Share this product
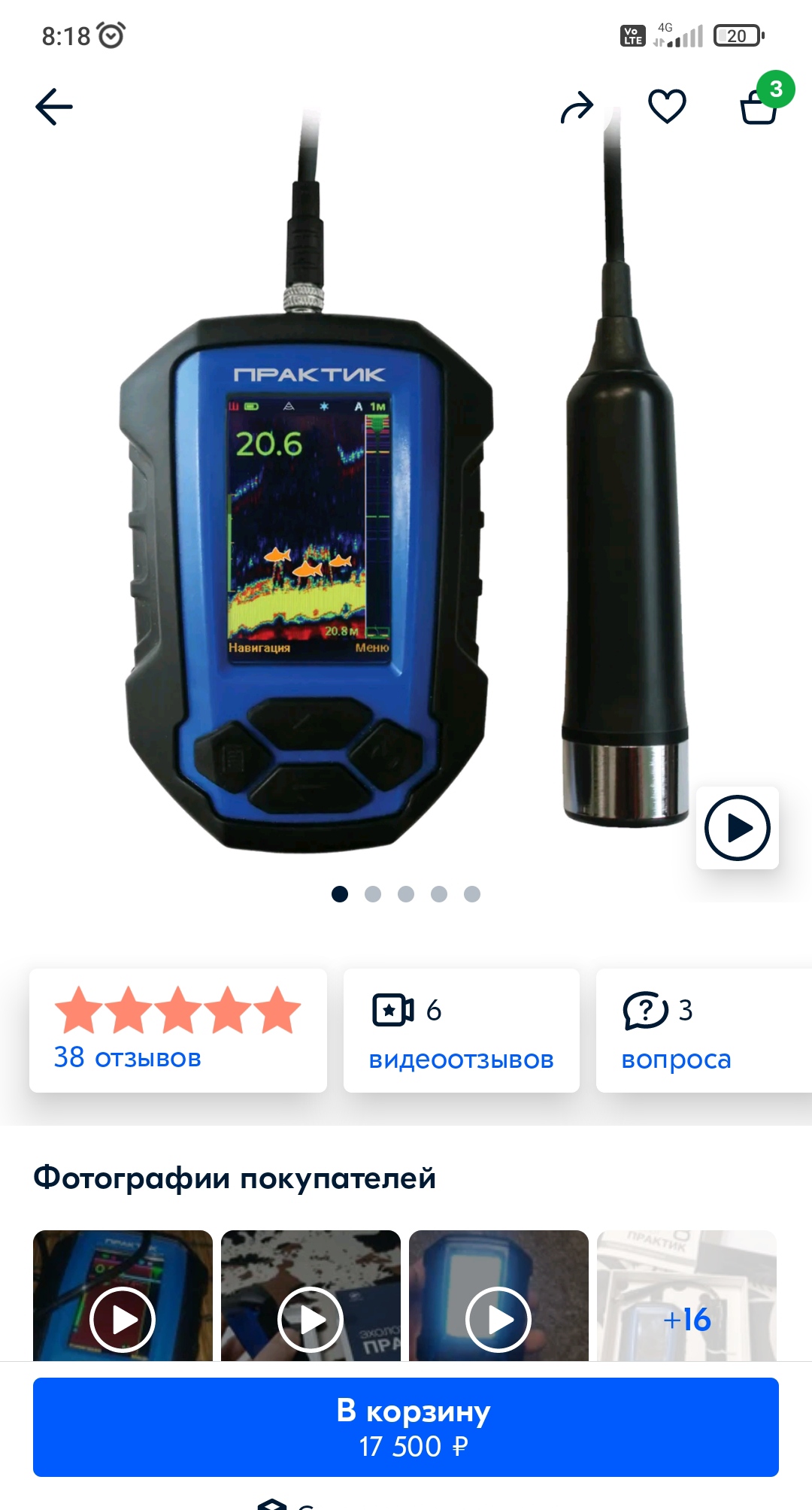 pos(577,107)
